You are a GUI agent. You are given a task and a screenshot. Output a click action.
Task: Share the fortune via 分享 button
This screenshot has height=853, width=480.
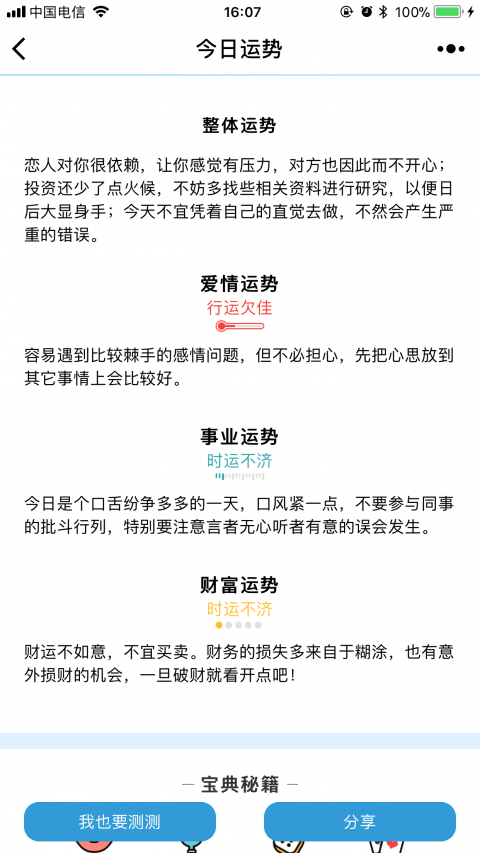click(x=360, y=821)
